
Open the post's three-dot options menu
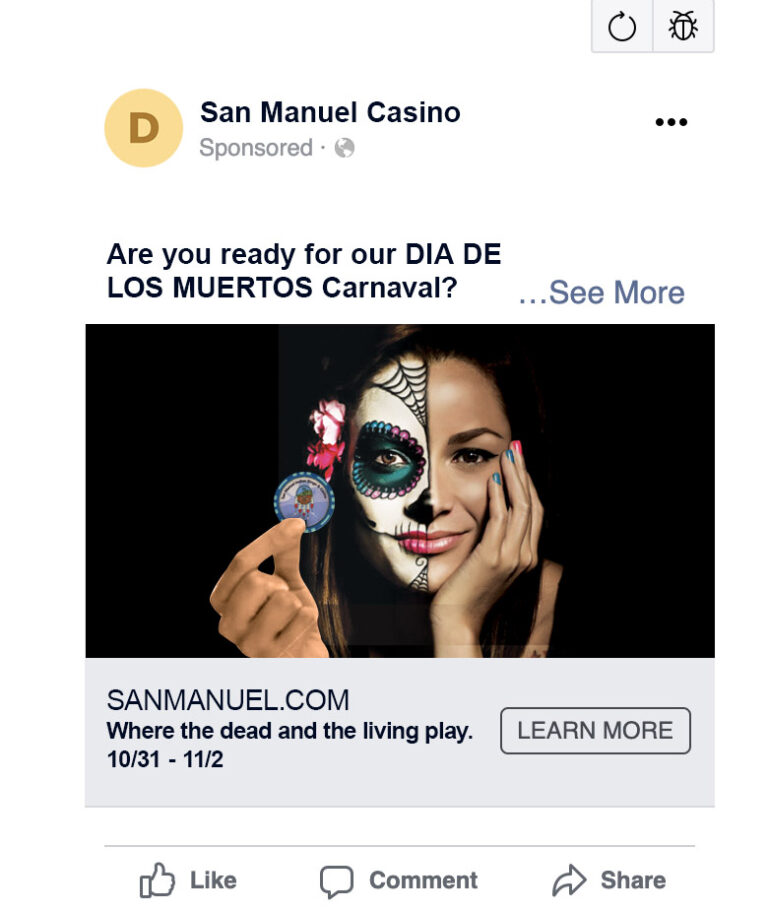[x=671, y=122]
